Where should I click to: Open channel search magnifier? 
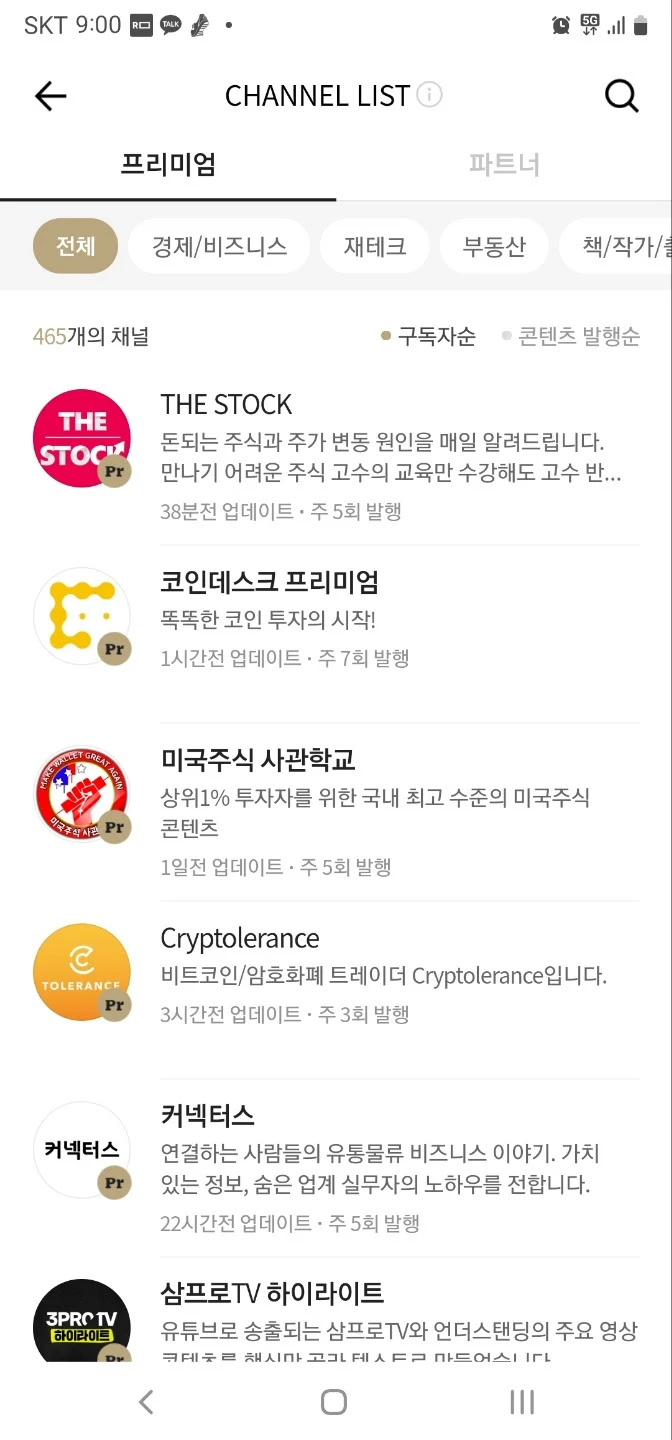(621, 96)
